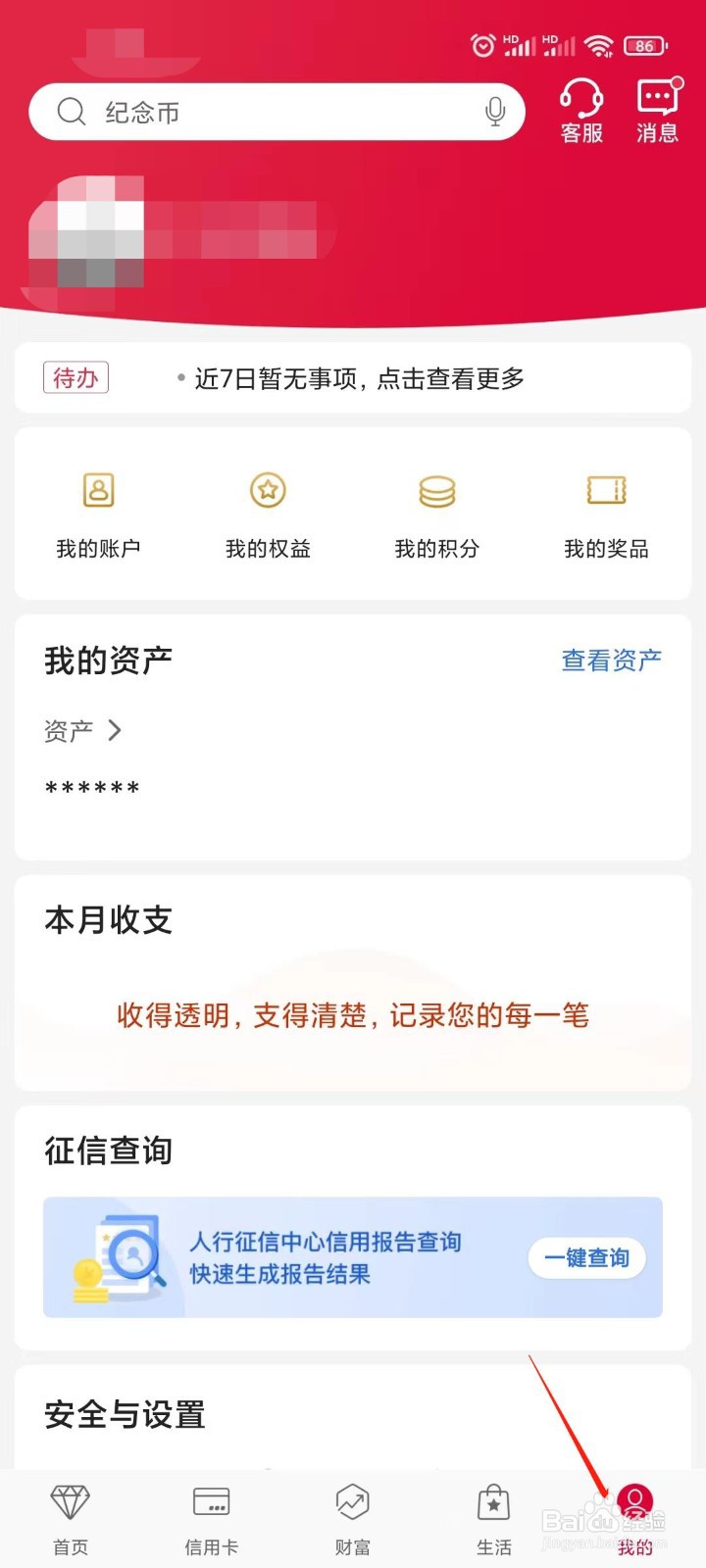Go to the 首页 home tab

point(70,1516)
